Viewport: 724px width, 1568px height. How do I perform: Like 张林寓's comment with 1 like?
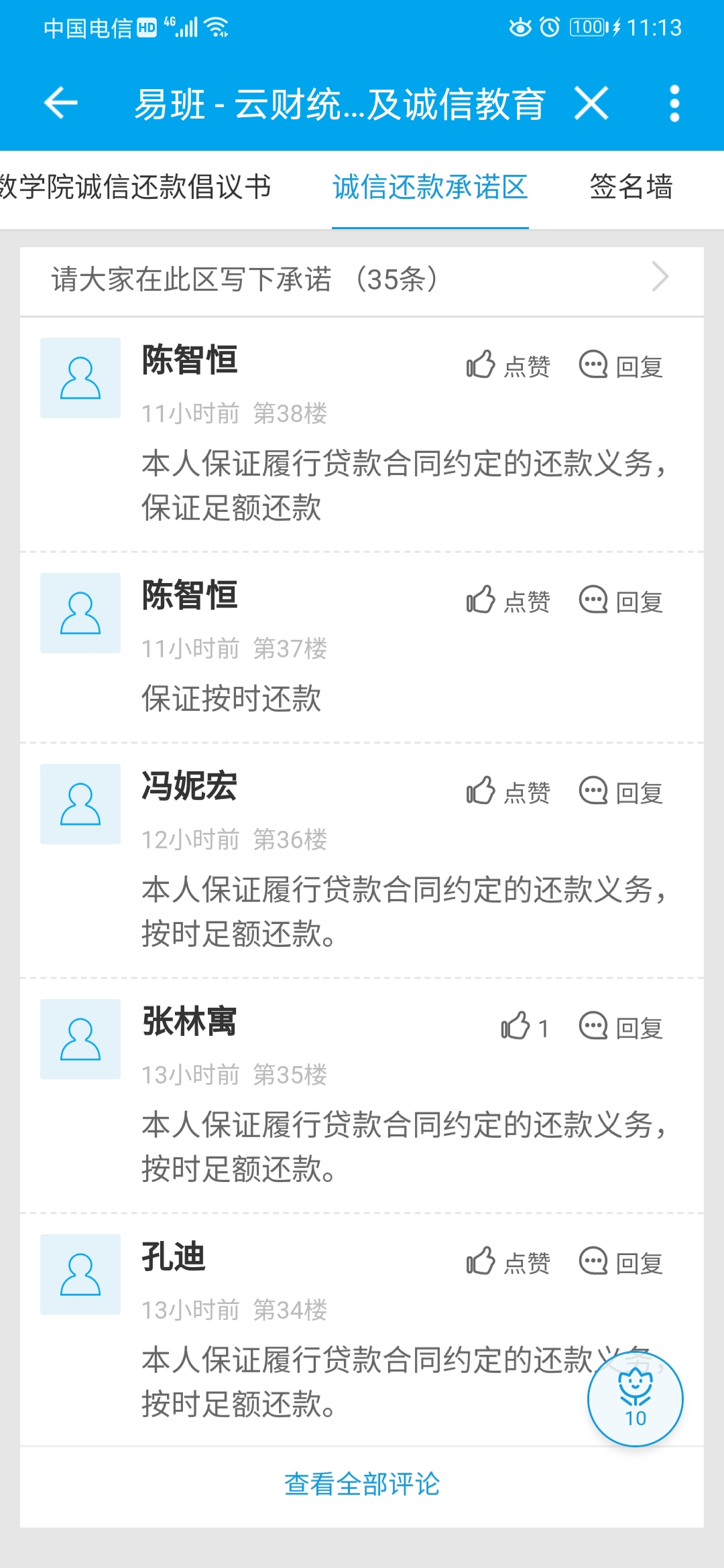pyautogui.click(x=524, y=1027)
